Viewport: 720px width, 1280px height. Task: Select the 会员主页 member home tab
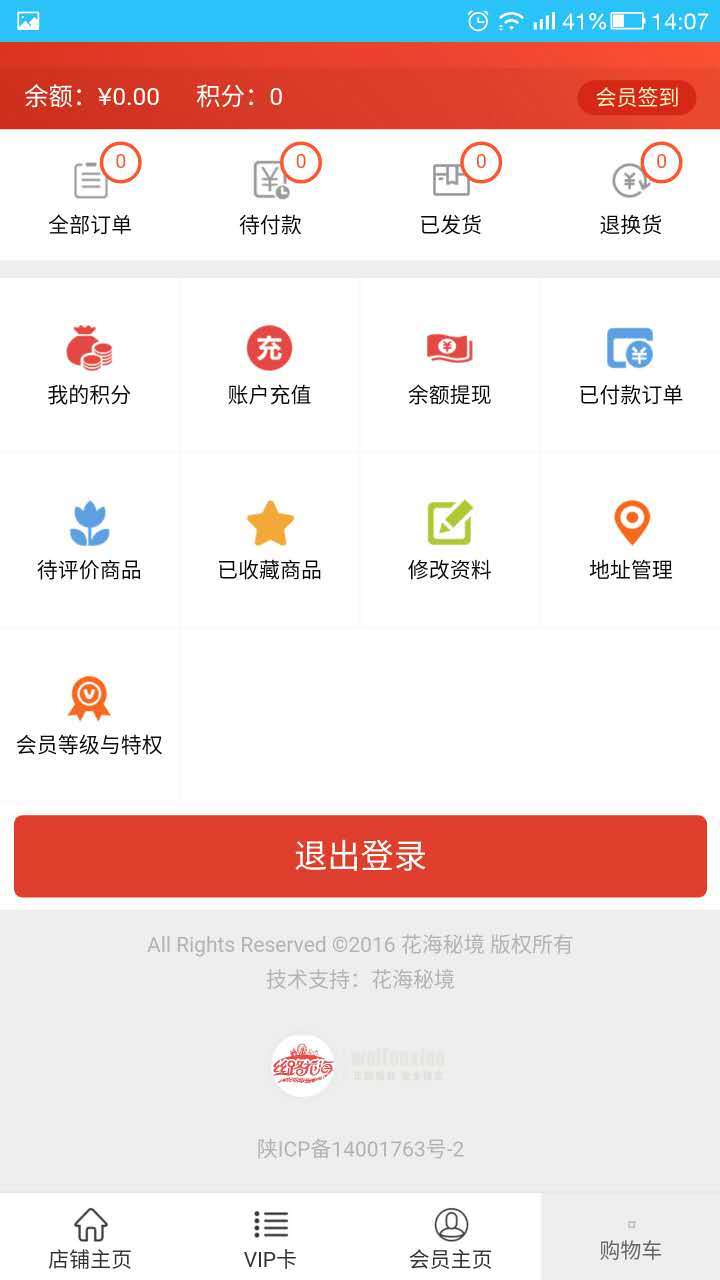(451, 1237)
